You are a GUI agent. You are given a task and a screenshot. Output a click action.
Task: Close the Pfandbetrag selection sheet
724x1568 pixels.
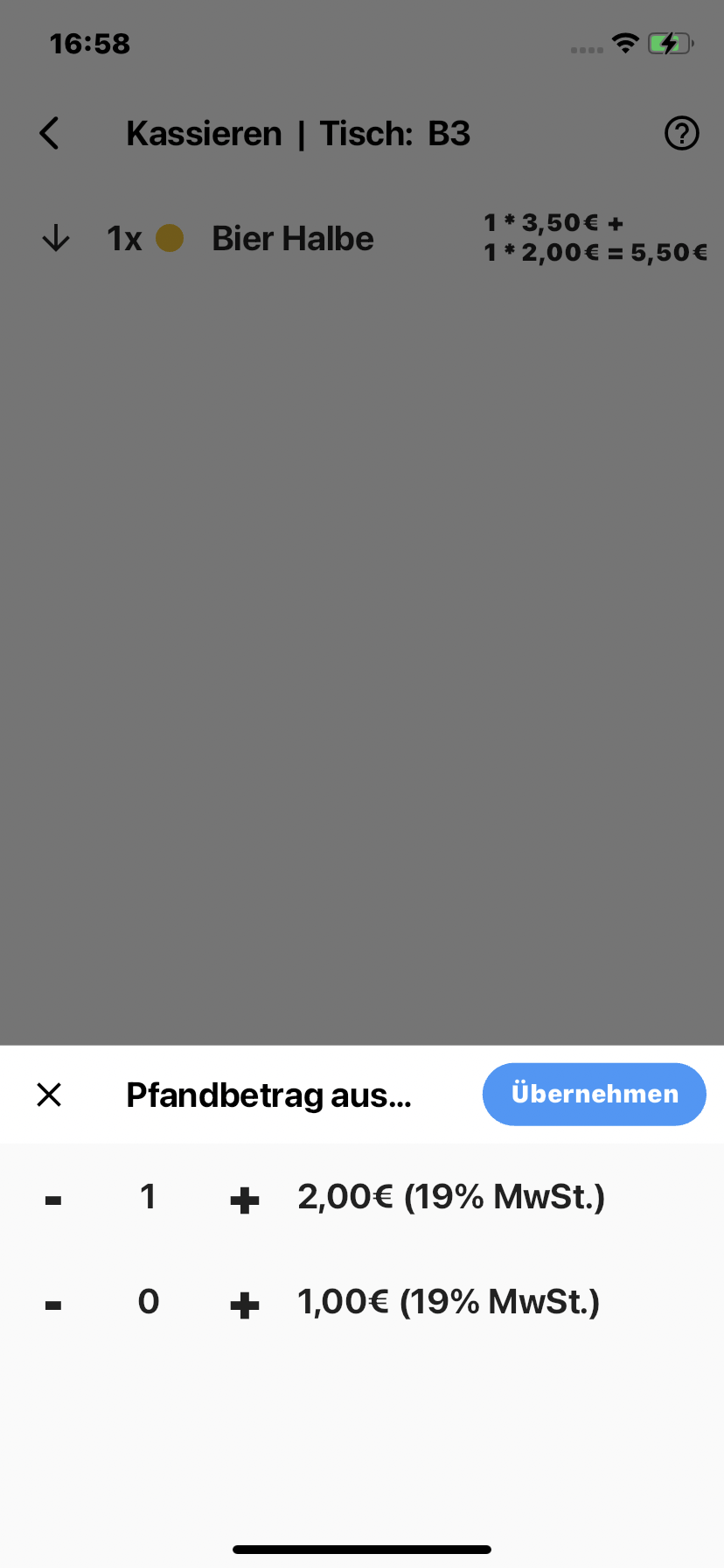49,1094
